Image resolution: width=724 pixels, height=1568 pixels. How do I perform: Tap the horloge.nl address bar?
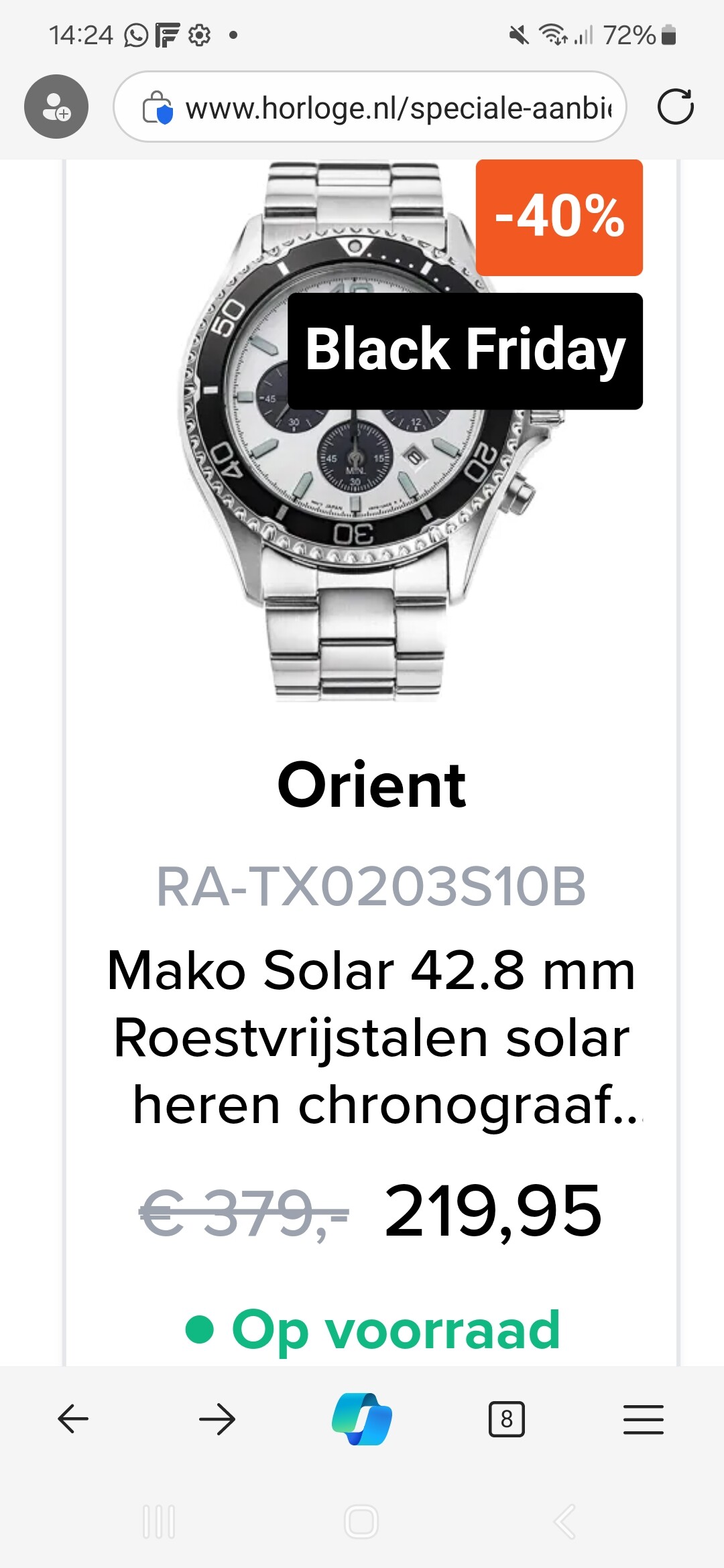tap(370, 107)
